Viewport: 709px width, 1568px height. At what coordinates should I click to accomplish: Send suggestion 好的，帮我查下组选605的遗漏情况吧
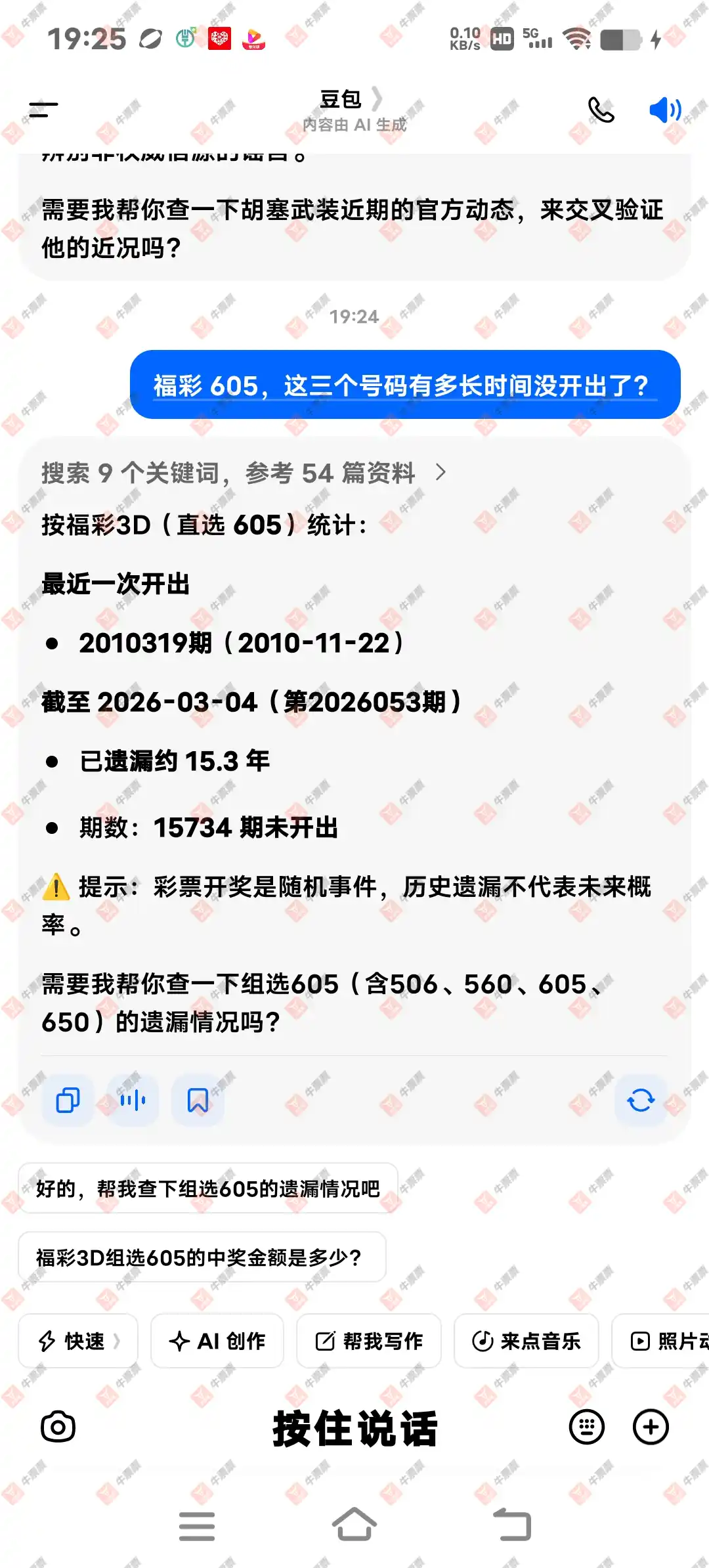207,1188
